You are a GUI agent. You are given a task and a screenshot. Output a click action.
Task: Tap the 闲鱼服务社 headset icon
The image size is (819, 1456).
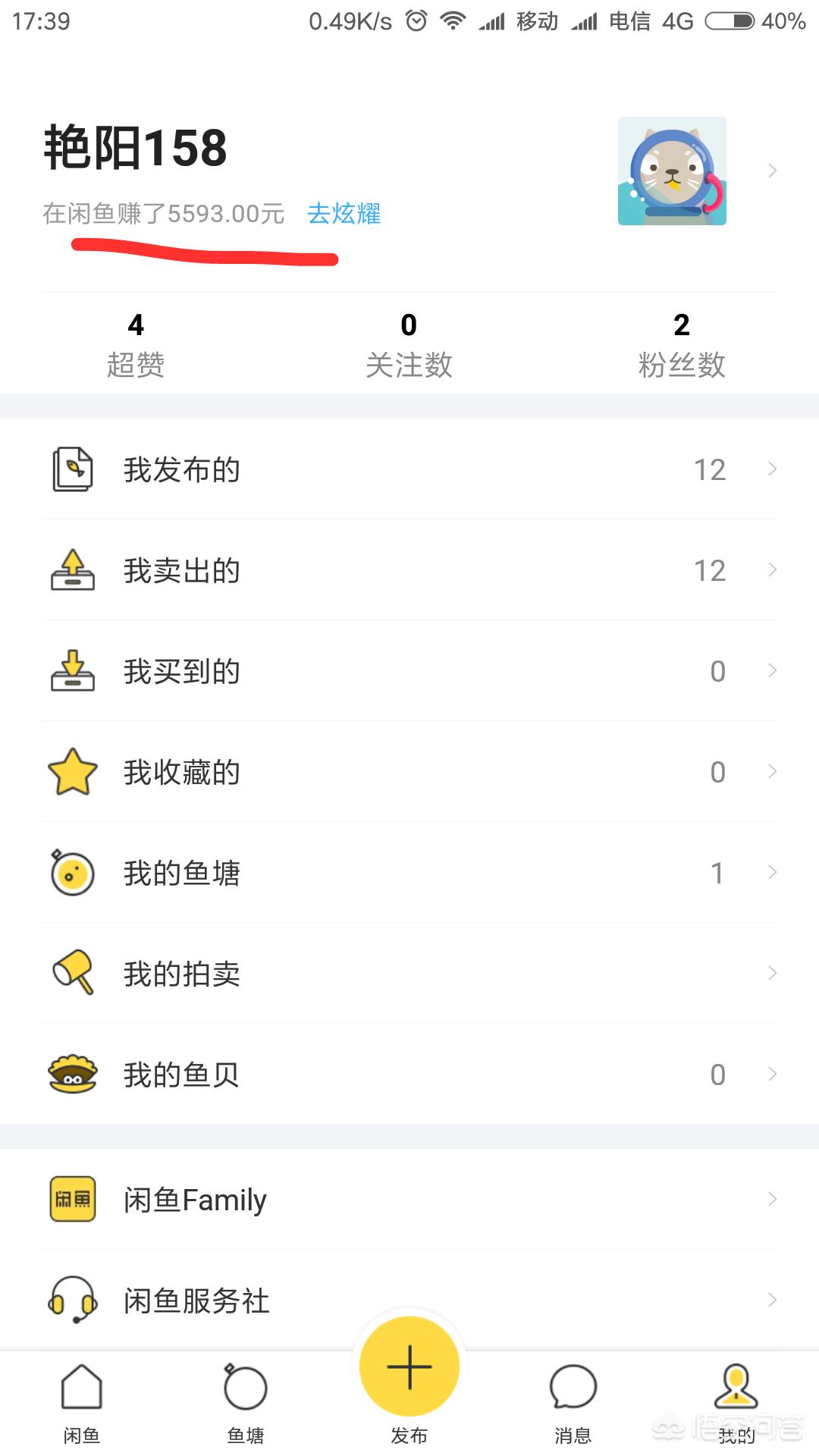click(x=72, y=1300)
